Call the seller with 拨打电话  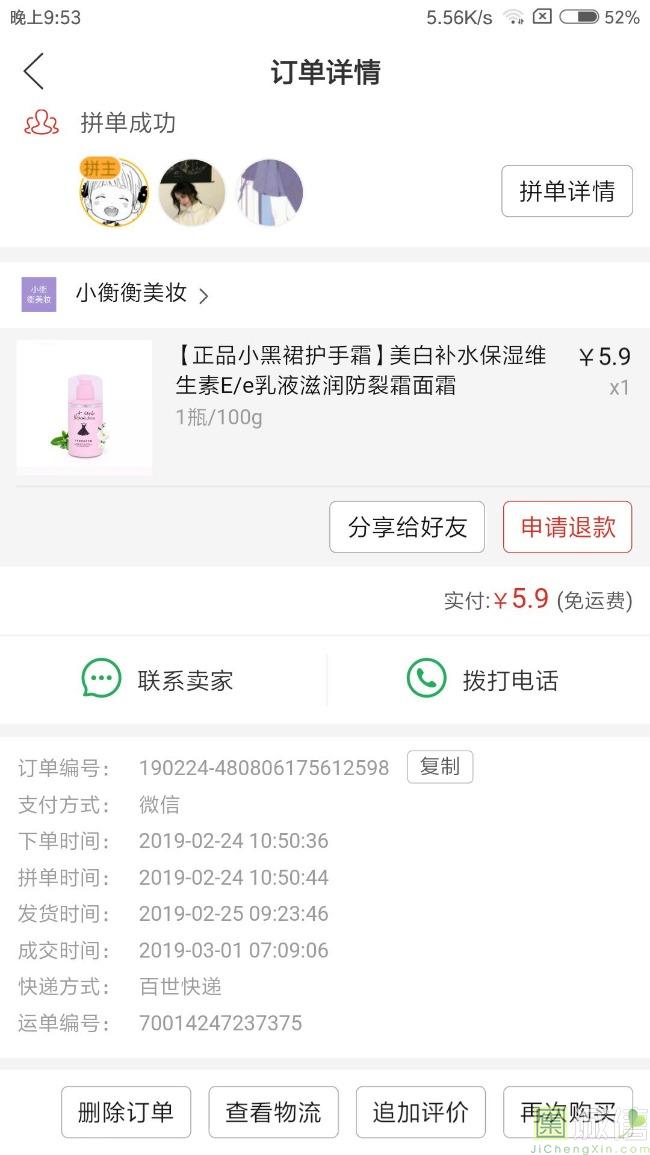pos(482,680)
